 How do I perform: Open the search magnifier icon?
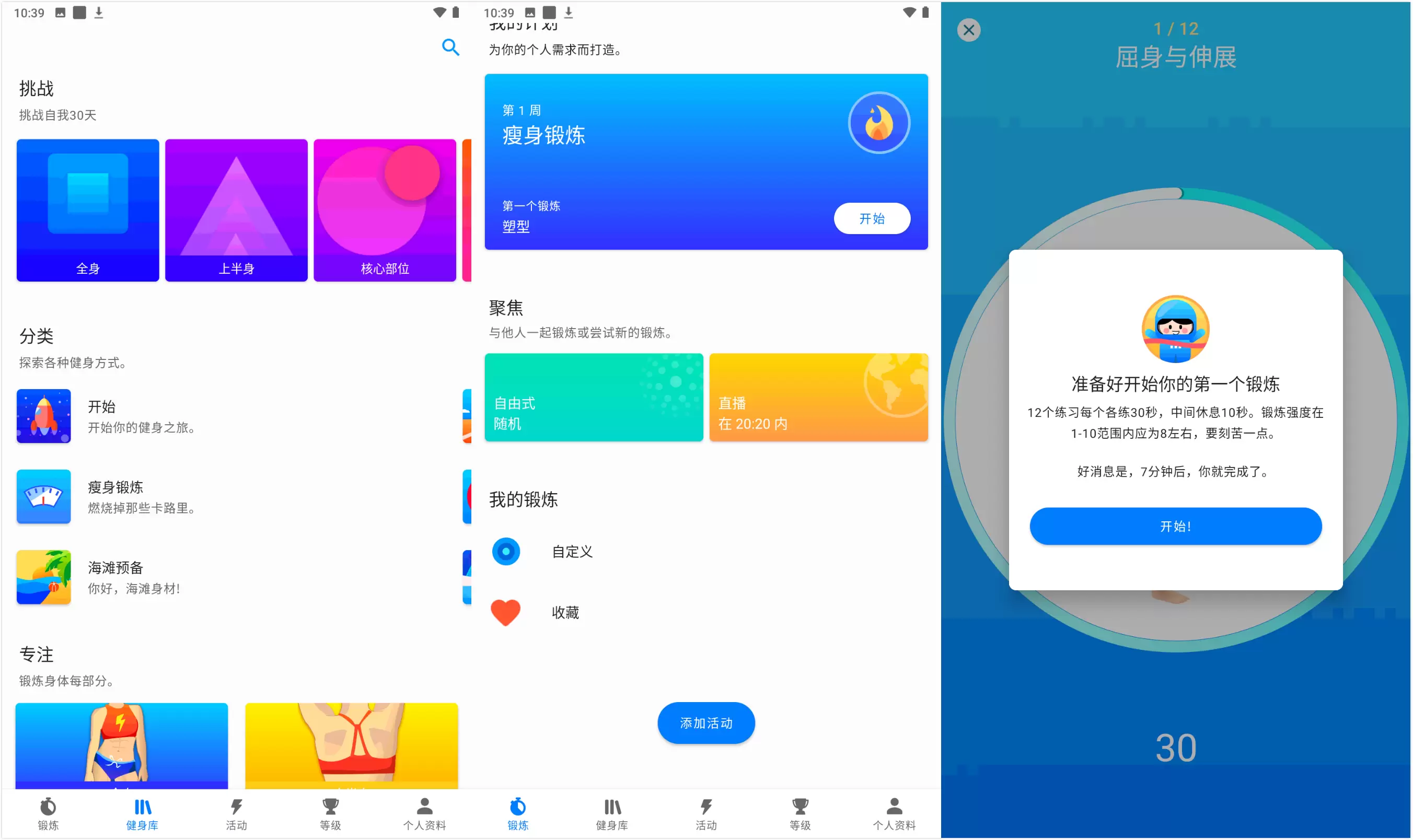(450, 47)
